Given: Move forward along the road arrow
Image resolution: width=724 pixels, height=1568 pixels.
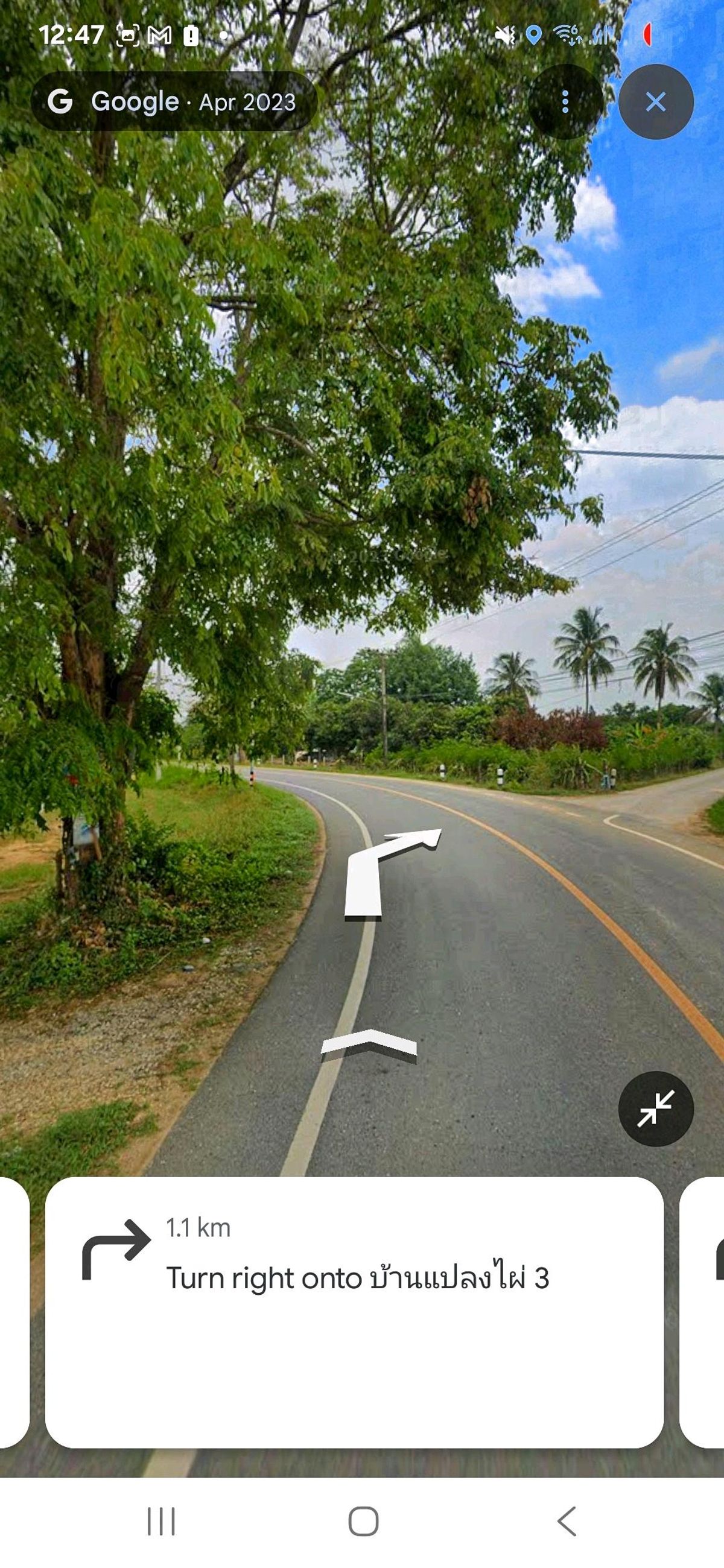Looking at the screenshot, I should pyautogui.click(x=369, y=1045).
